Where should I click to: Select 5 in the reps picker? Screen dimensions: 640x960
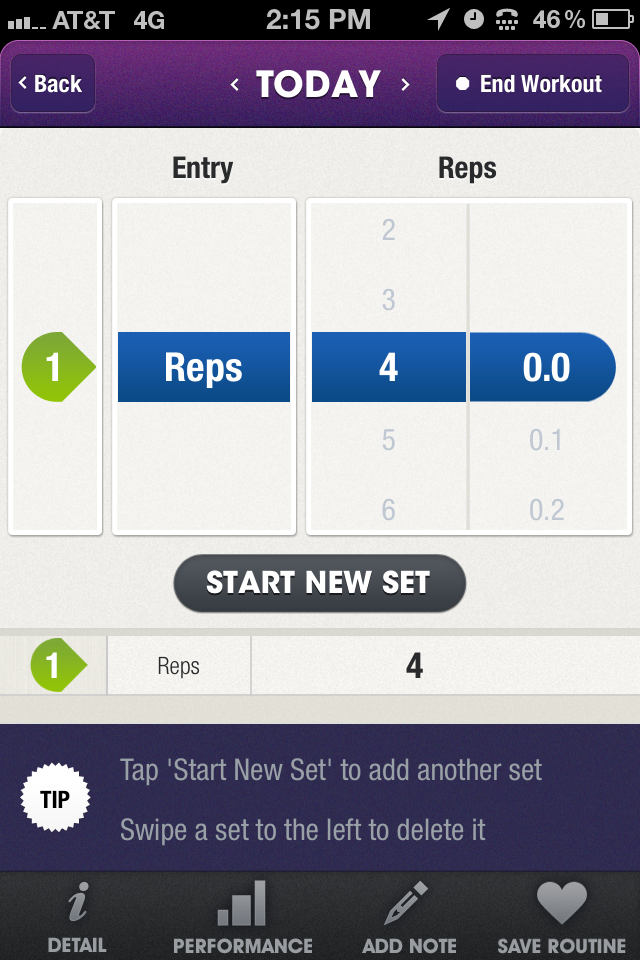(x=388, y=439)
